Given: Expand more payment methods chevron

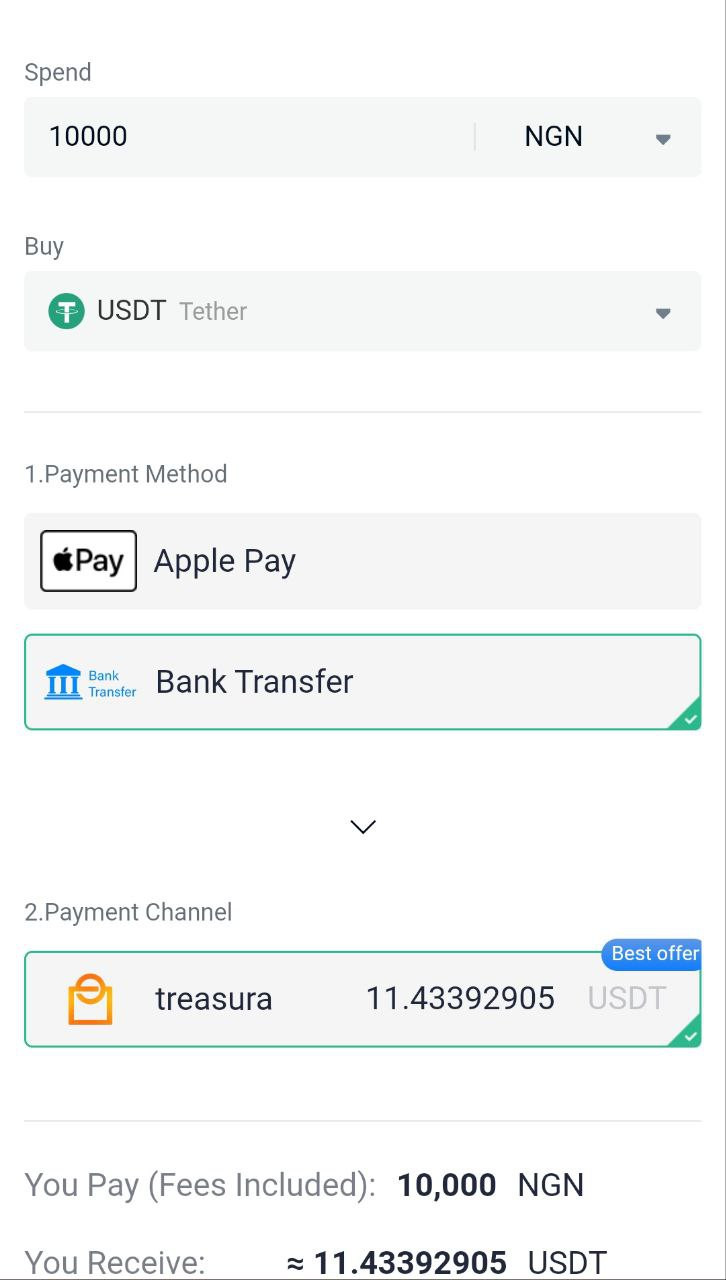Looking at the screenshot, I should click(x=363, y=827).
